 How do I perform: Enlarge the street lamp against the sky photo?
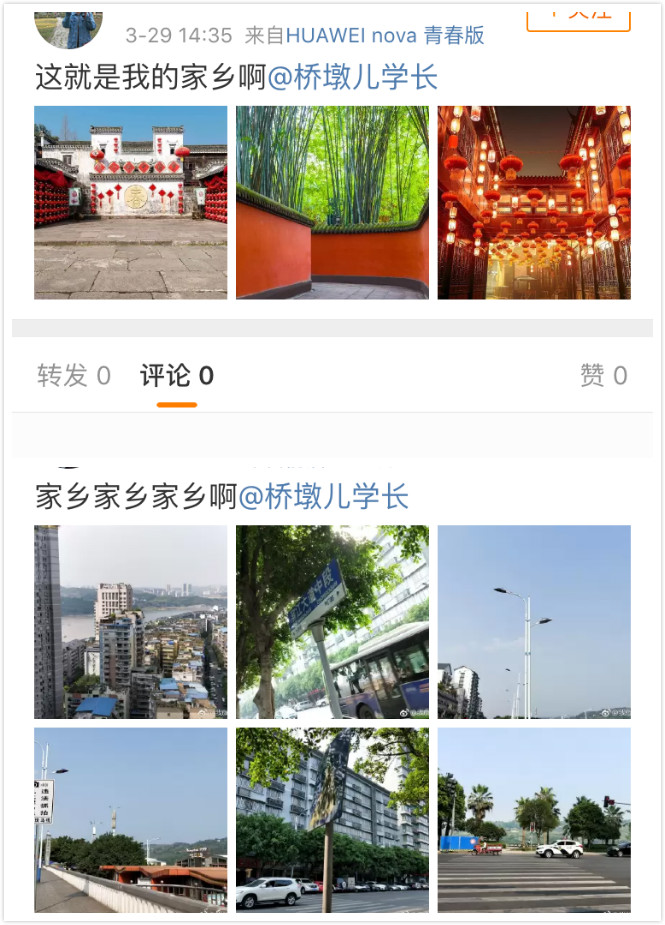click(534, 622)
